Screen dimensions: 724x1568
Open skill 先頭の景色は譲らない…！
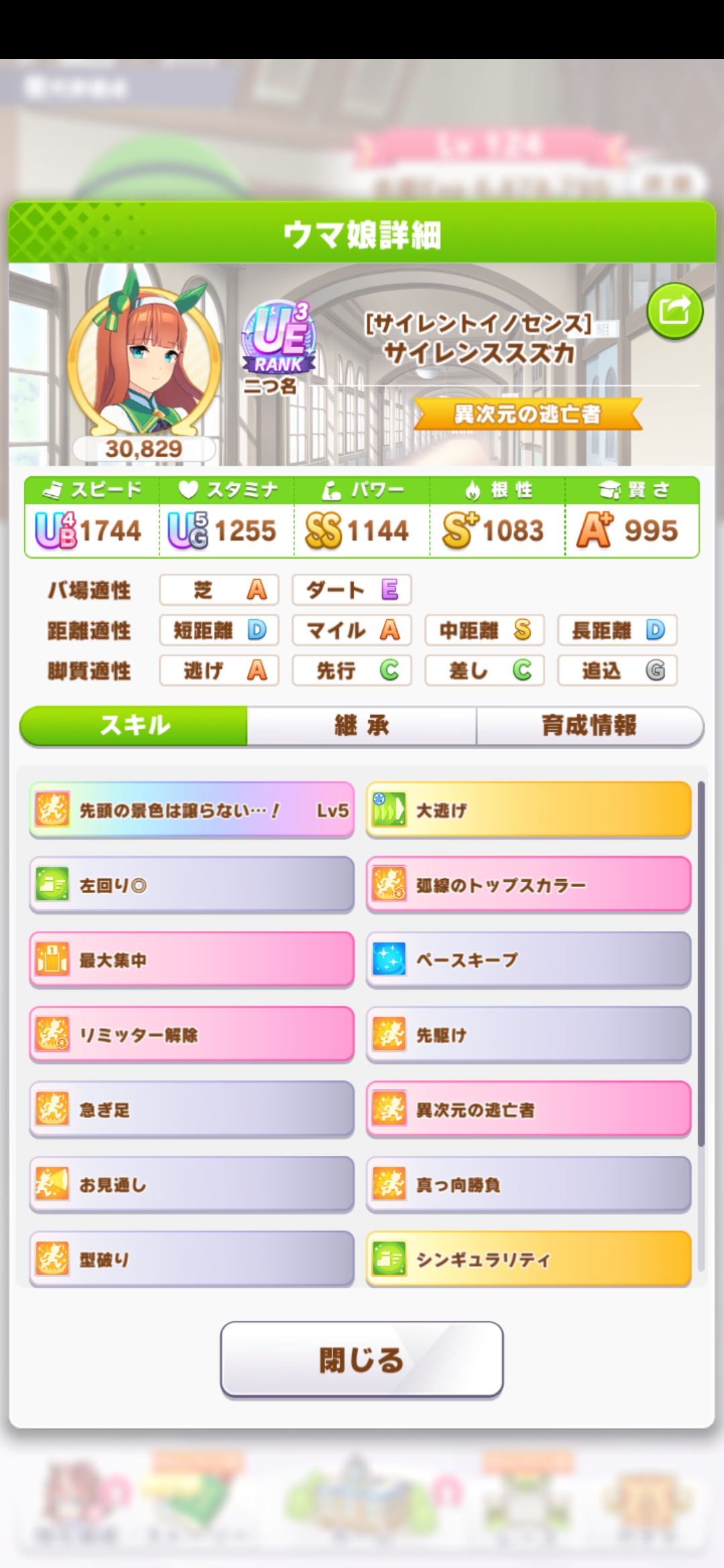coord(192,810)
